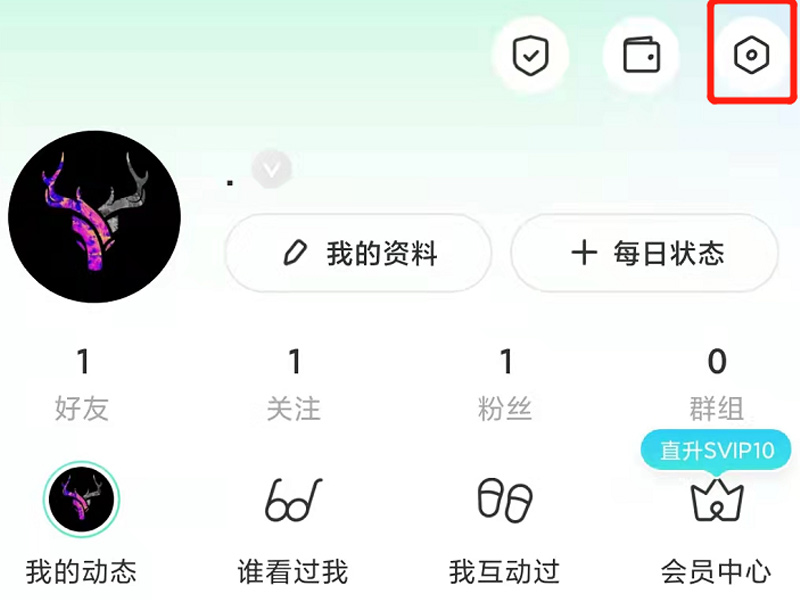This screenshot has width=800, height=600.
Task: Expand the dropdown arrow beside the nickname
Action: coord(271,168)
